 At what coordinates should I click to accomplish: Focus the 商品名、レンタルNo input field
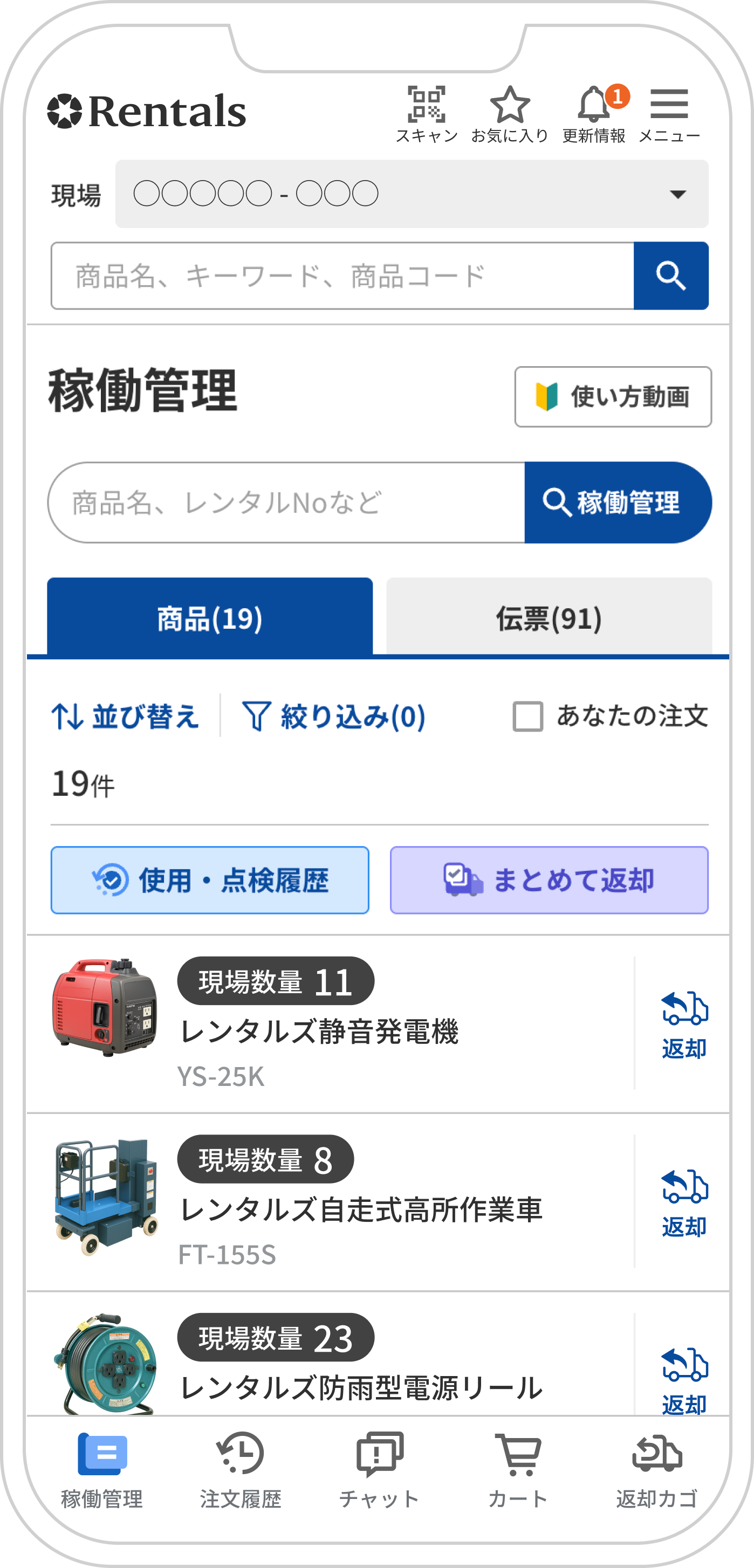[x=286, y=503]
